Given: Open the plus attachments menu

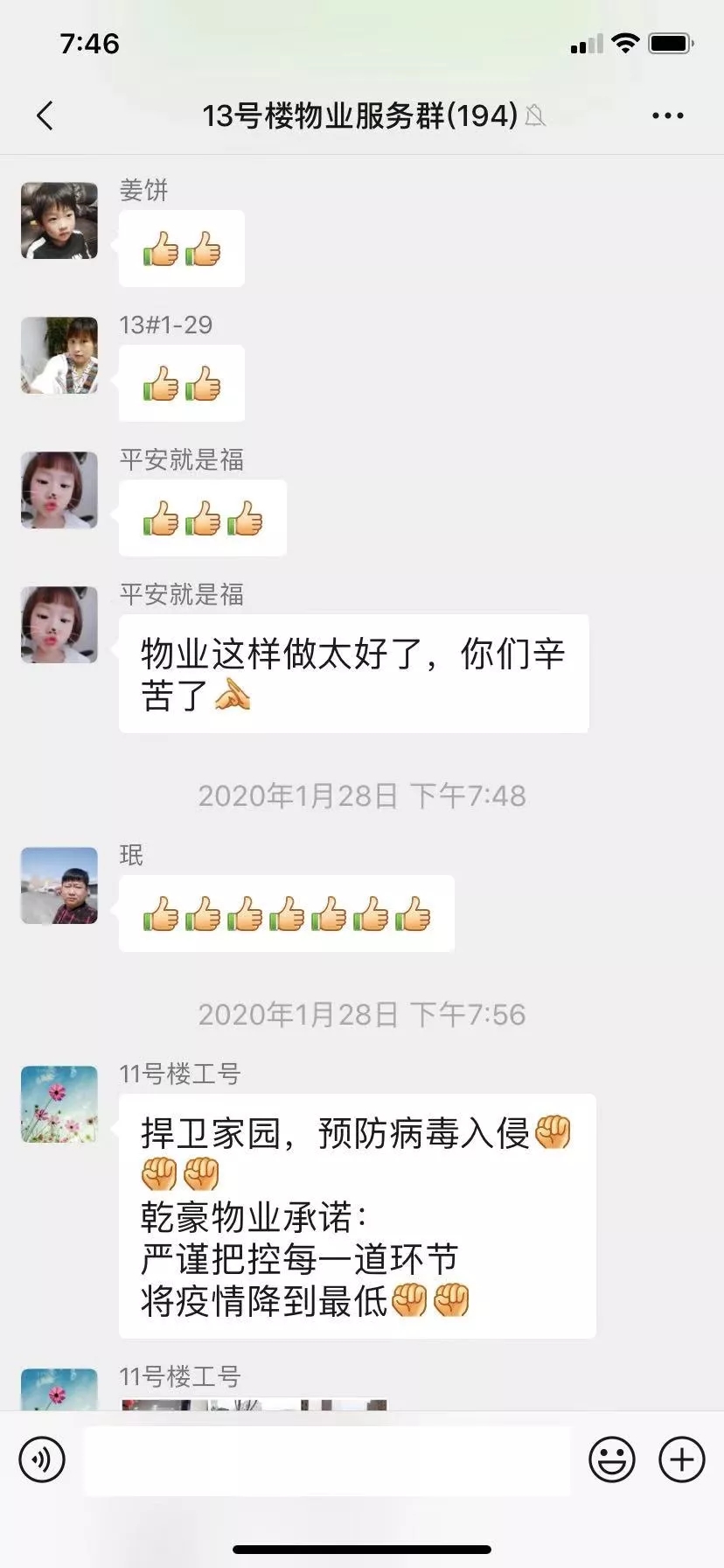Looking at the screenshot, I should [681, 1459].
